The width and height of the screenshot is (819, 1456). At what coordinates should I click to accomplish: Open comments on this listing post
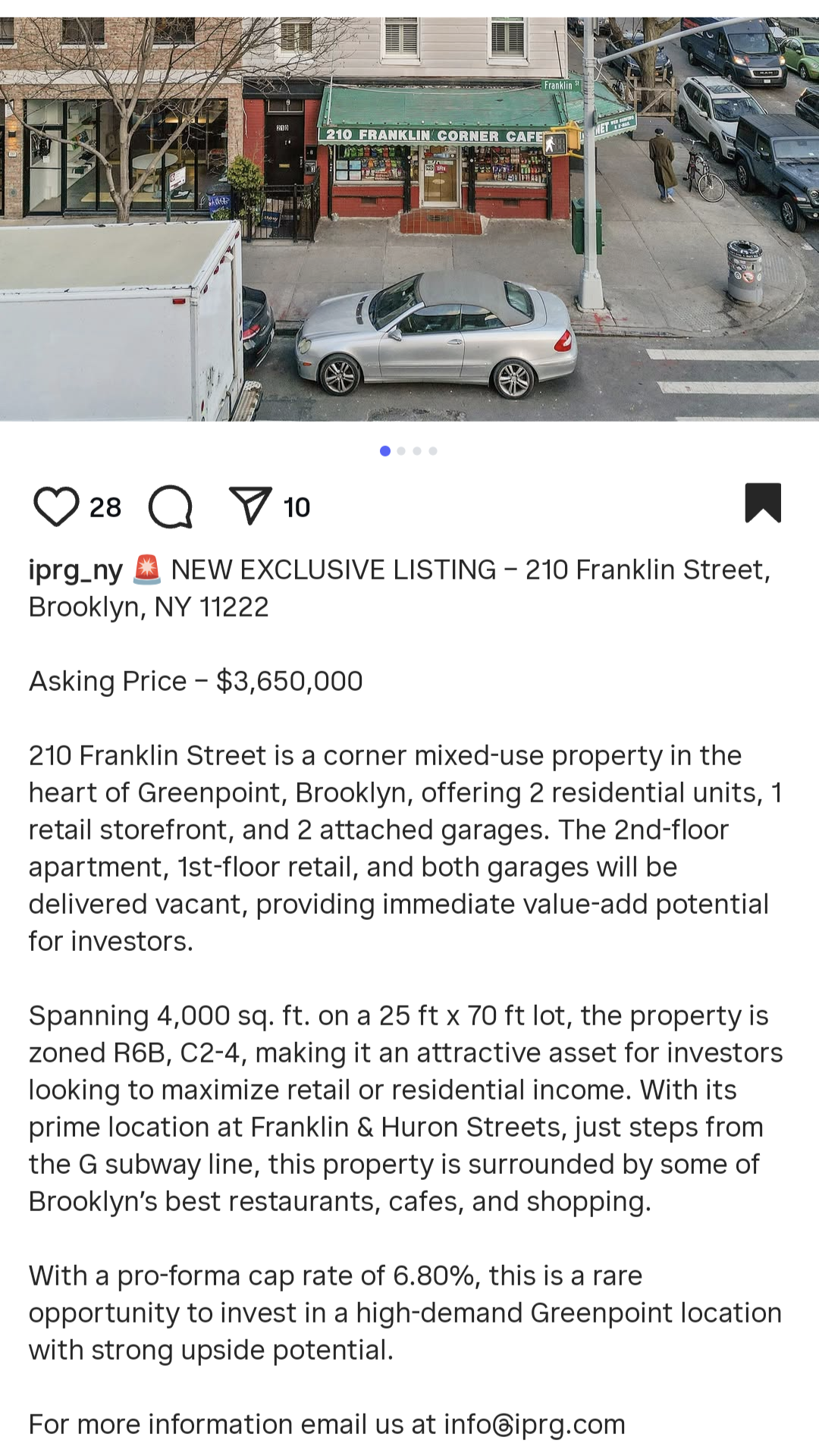(171, 507)
